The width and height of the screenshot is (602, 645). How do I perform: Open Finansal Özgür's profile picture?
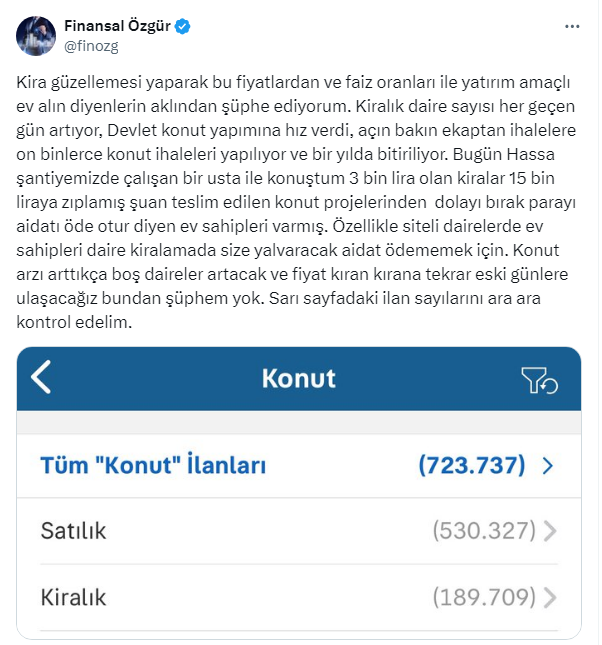35,35
